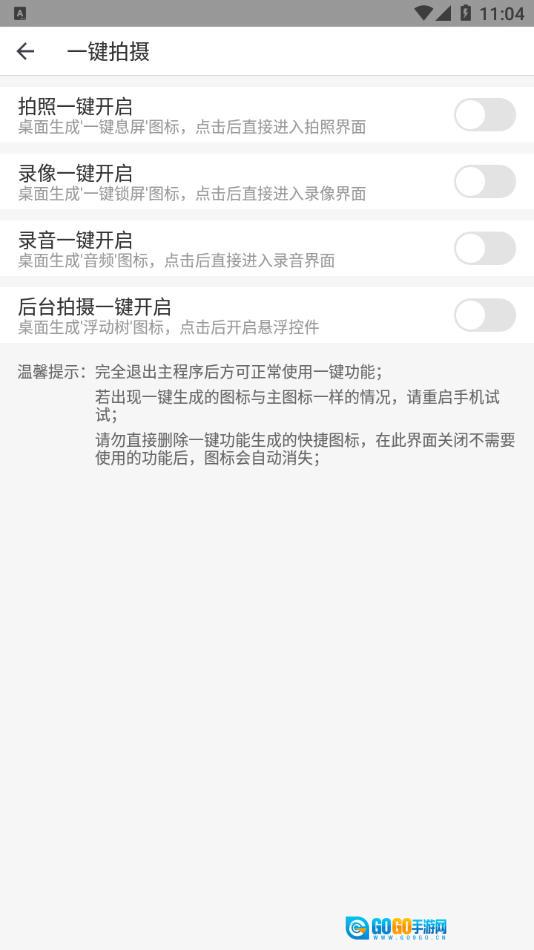Enable the 拍照一键开启 switch
The height and width of the screenshot is (950, 534).
point(485,115)
